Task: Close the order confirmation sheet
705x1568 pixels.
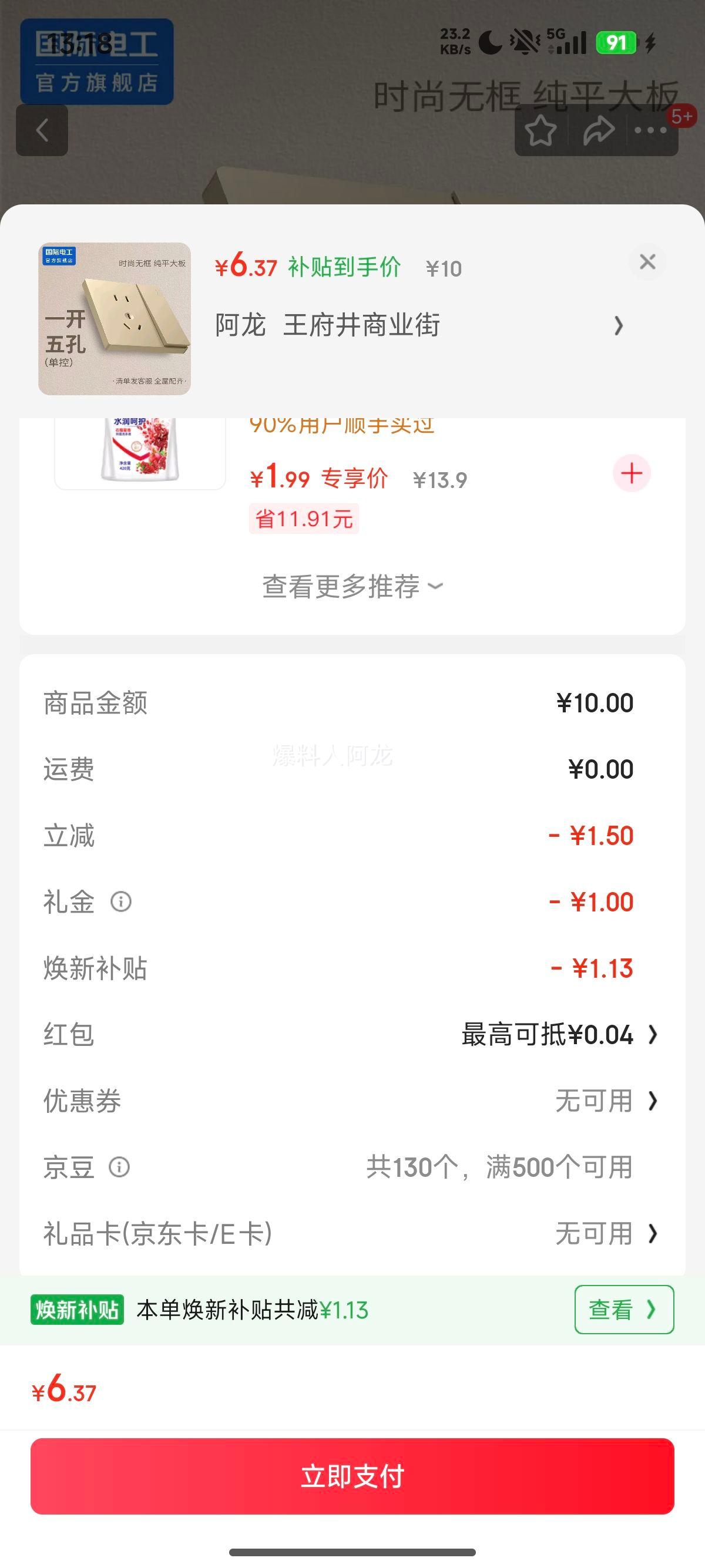Action: tap(647, 262)
